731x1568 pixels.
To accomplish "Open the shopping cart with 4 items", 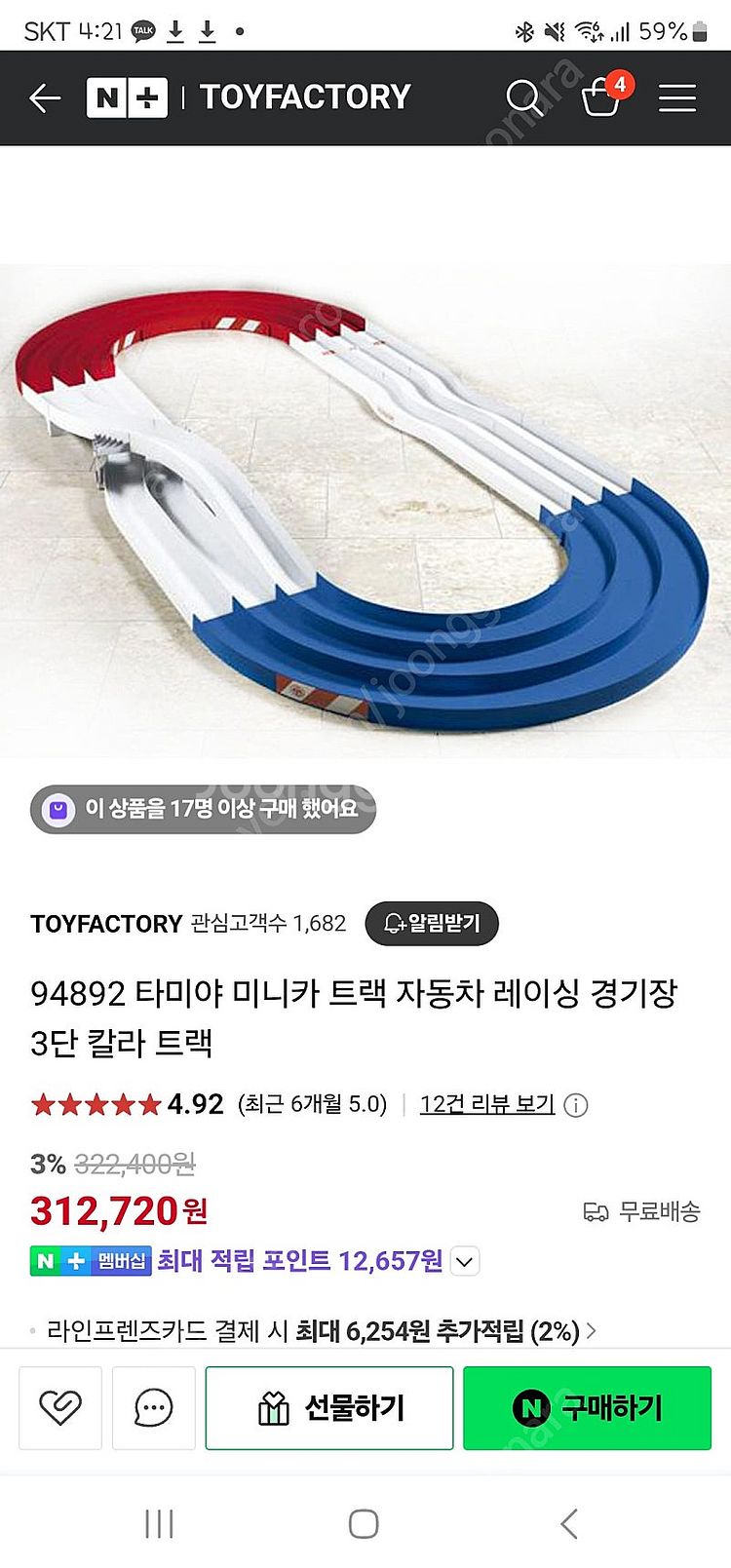I will 602,96.
